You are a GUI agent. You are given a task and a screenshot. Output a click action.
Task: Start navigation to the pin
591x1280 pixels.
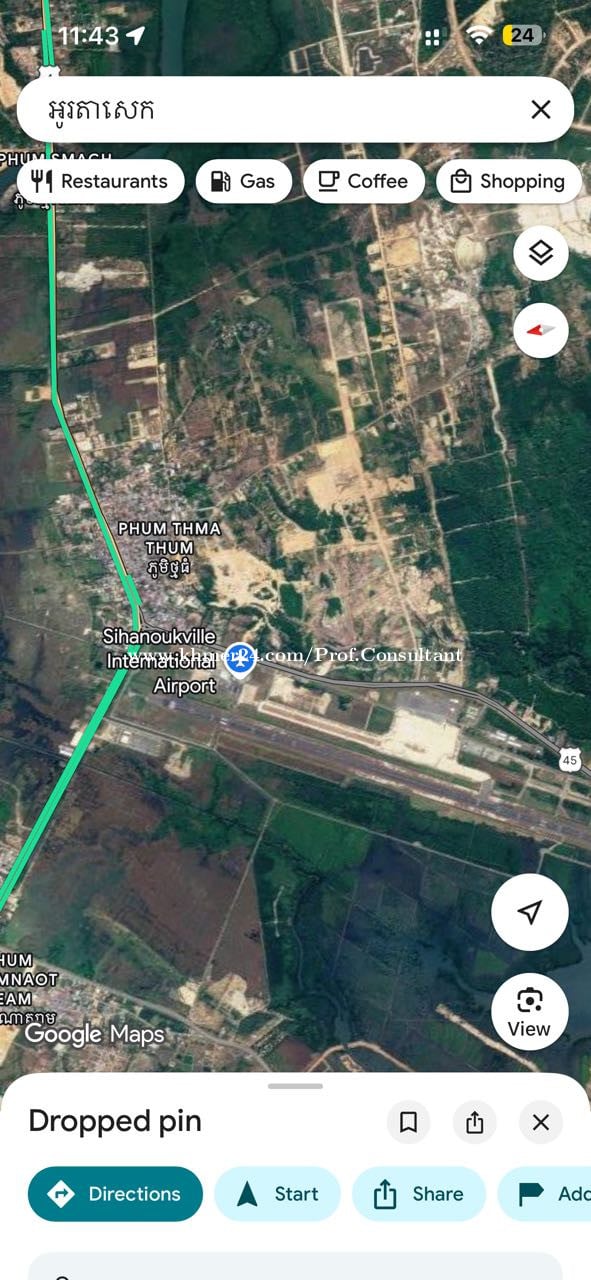click(277, 1194)
